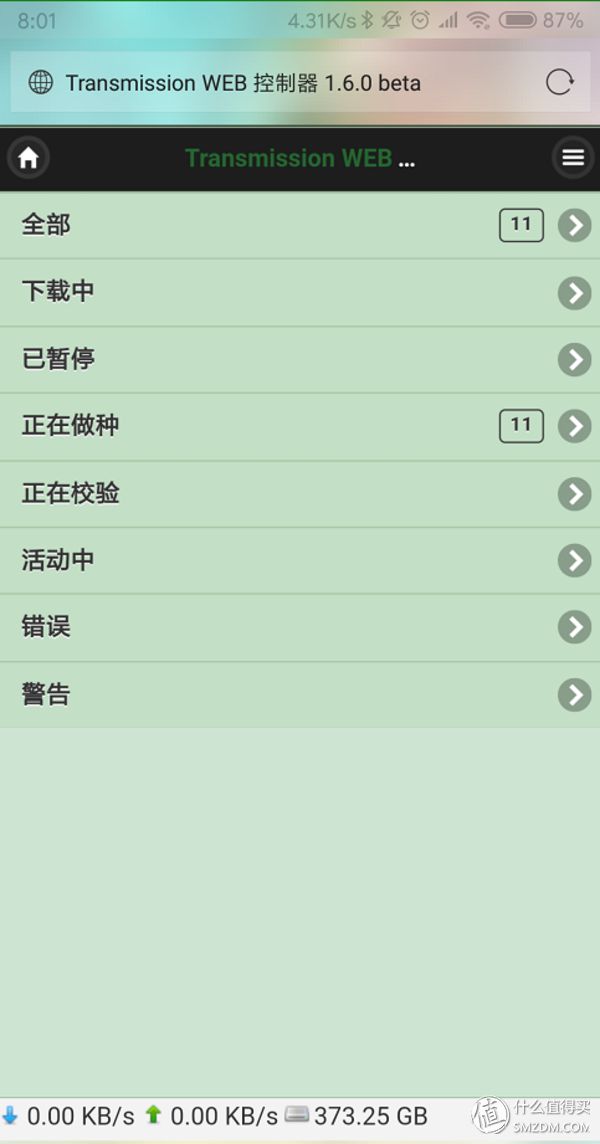Viewport: 600px width, 1144px height.
Task: Tap the home icon in the header
Action: pyautogui.click(x=28, y=158)
